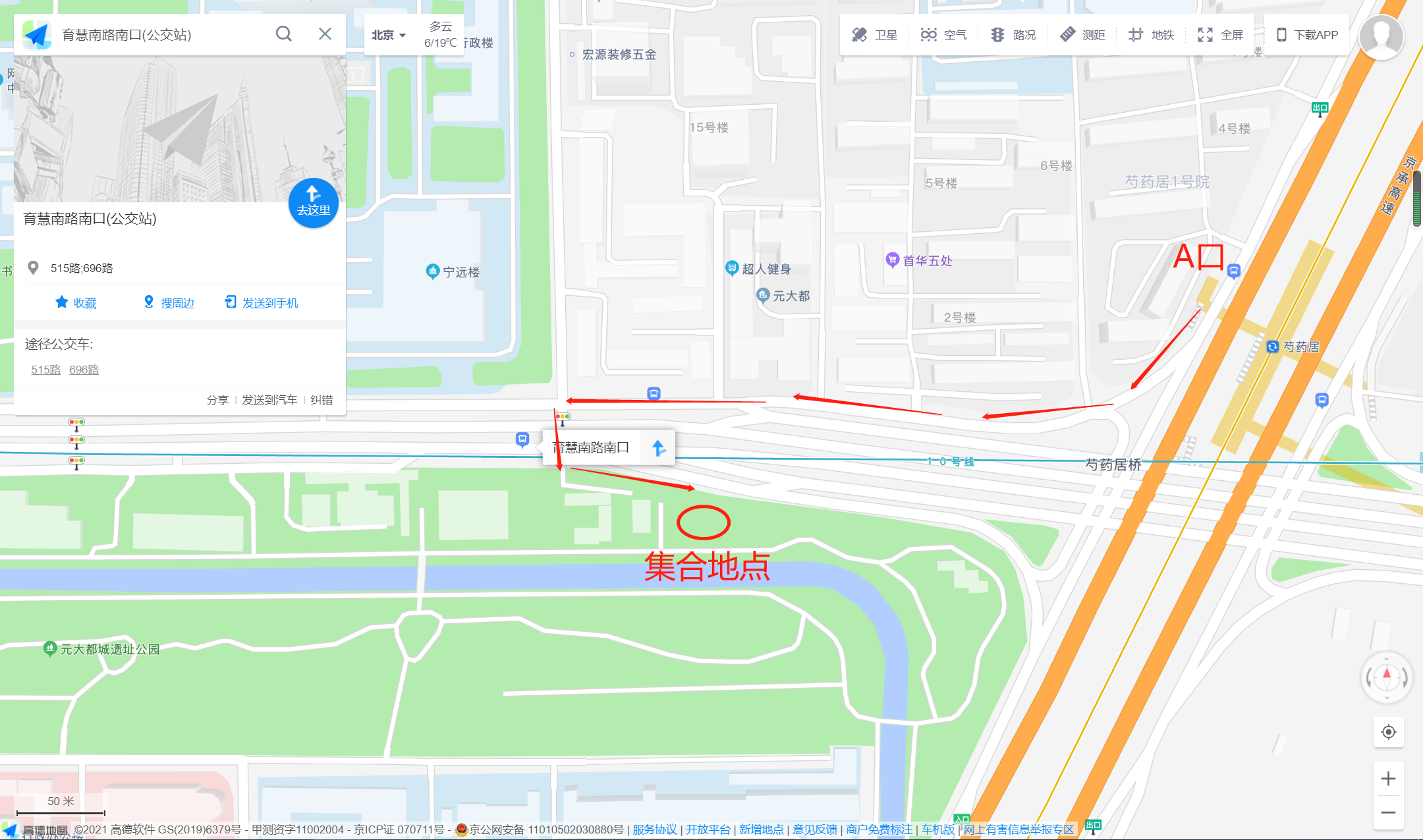Open the 515路 bus line link
This screenshot has width=1423, height=840.
click(45, 370)
